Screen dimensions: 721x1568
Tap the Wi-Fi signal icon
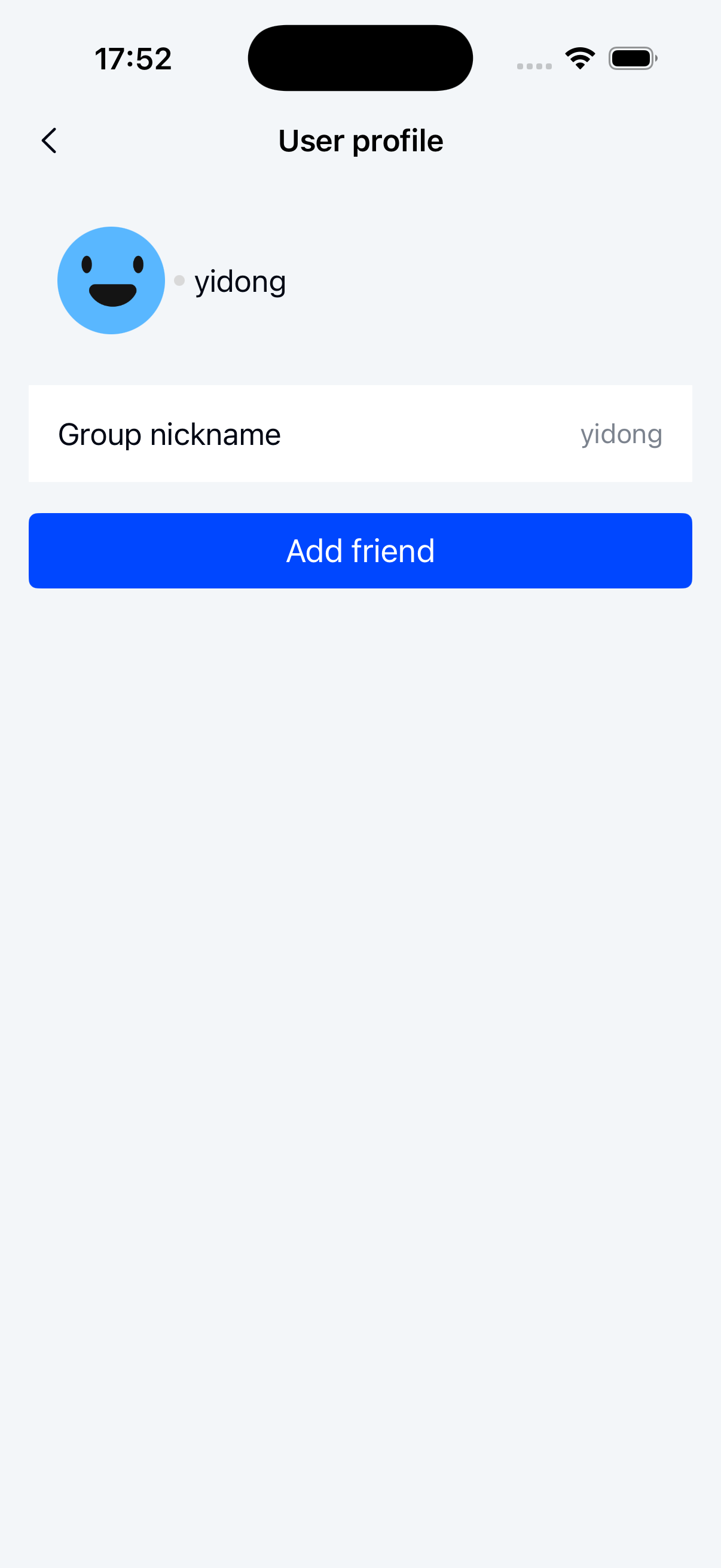[579, 57]
